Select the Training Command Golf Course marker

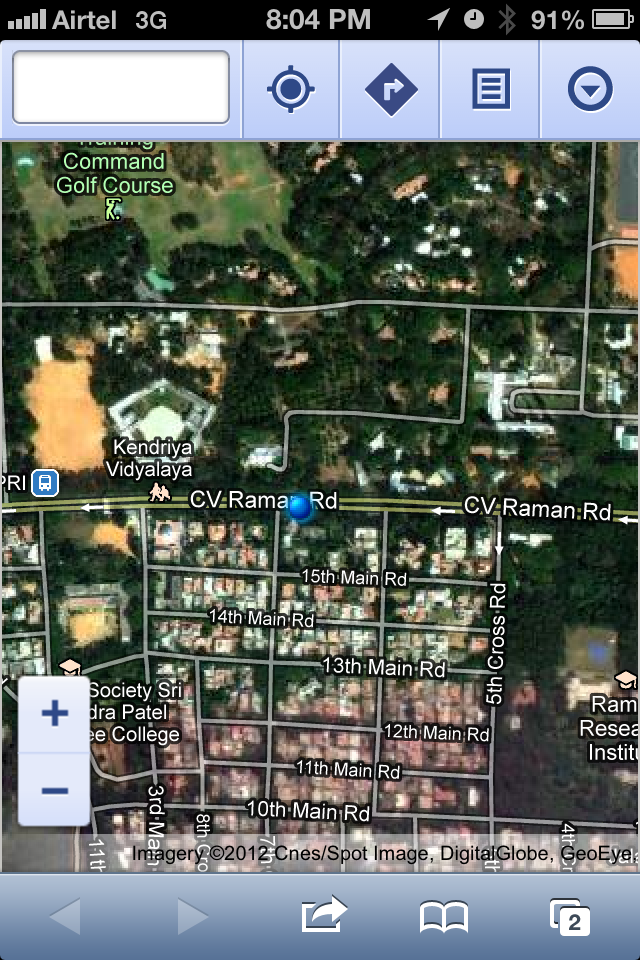[x=114, y=208]
